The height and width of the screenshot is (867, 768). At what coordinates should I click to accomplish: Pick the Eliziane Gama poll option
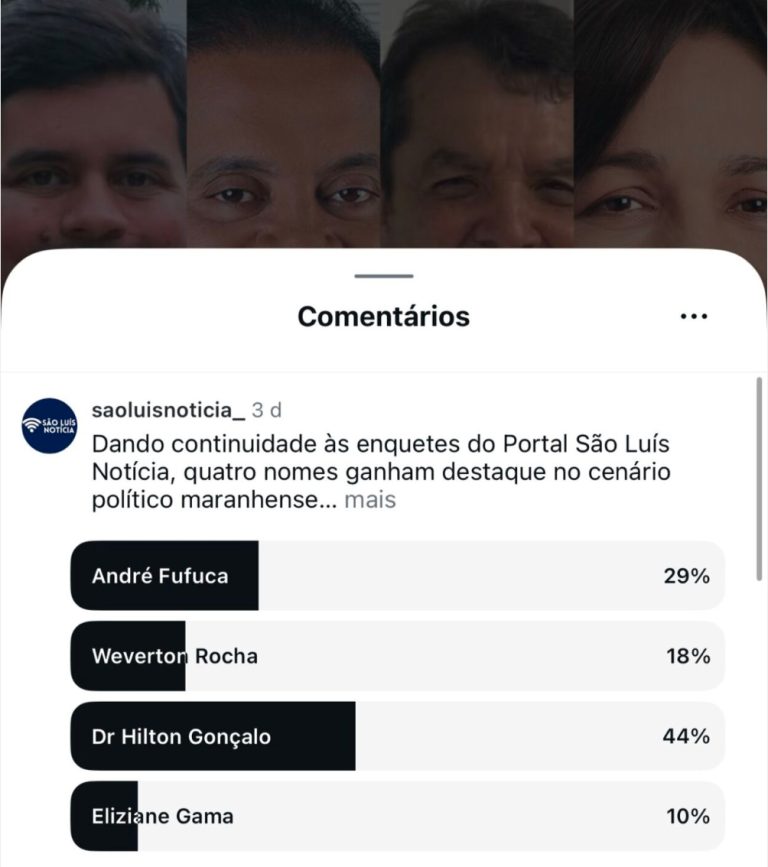(397, 816)
